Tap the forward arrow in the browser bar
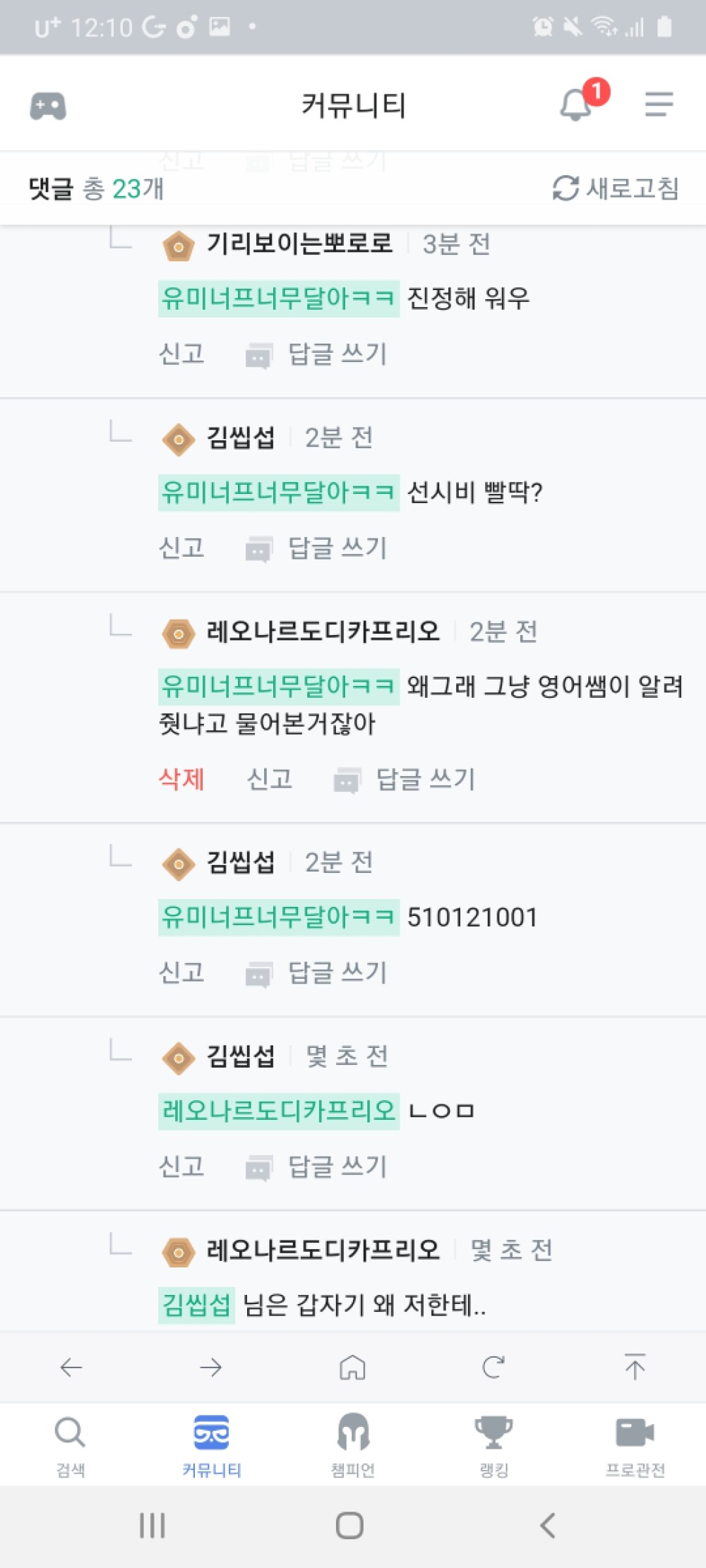The height and width of the screenshot is (1568, 706). click(210, 1368)
